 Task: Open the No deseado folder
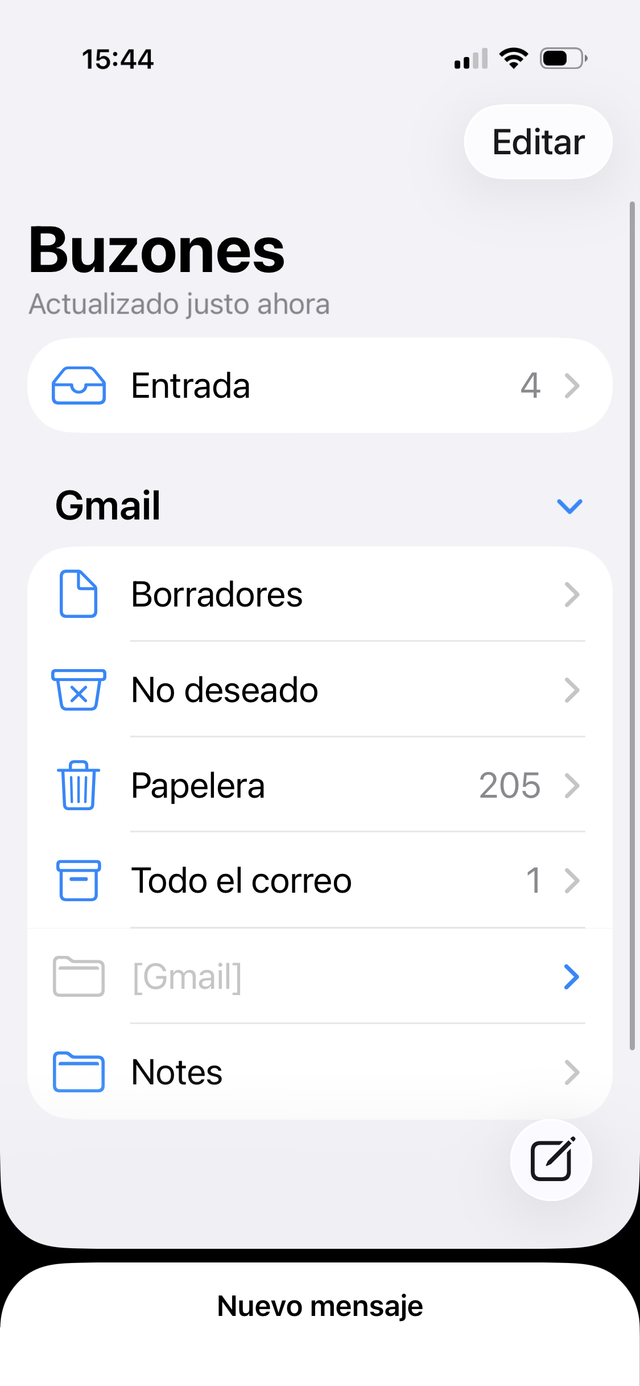pyautogui.click(x=319, y=690)
